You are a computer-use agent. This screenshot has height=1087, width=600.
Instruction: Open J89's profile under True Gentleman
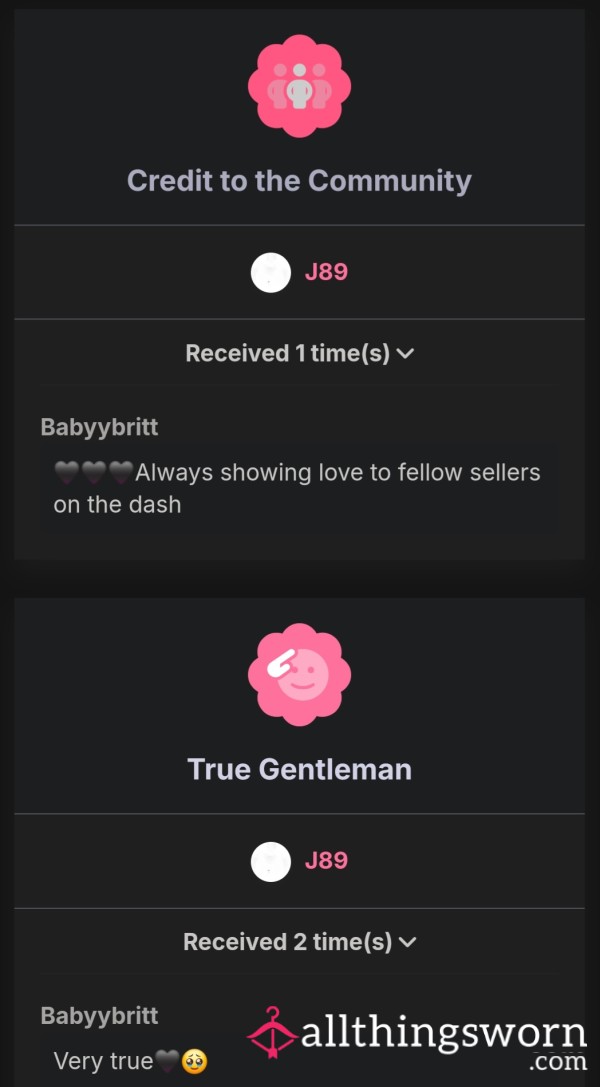coord(326,861)
